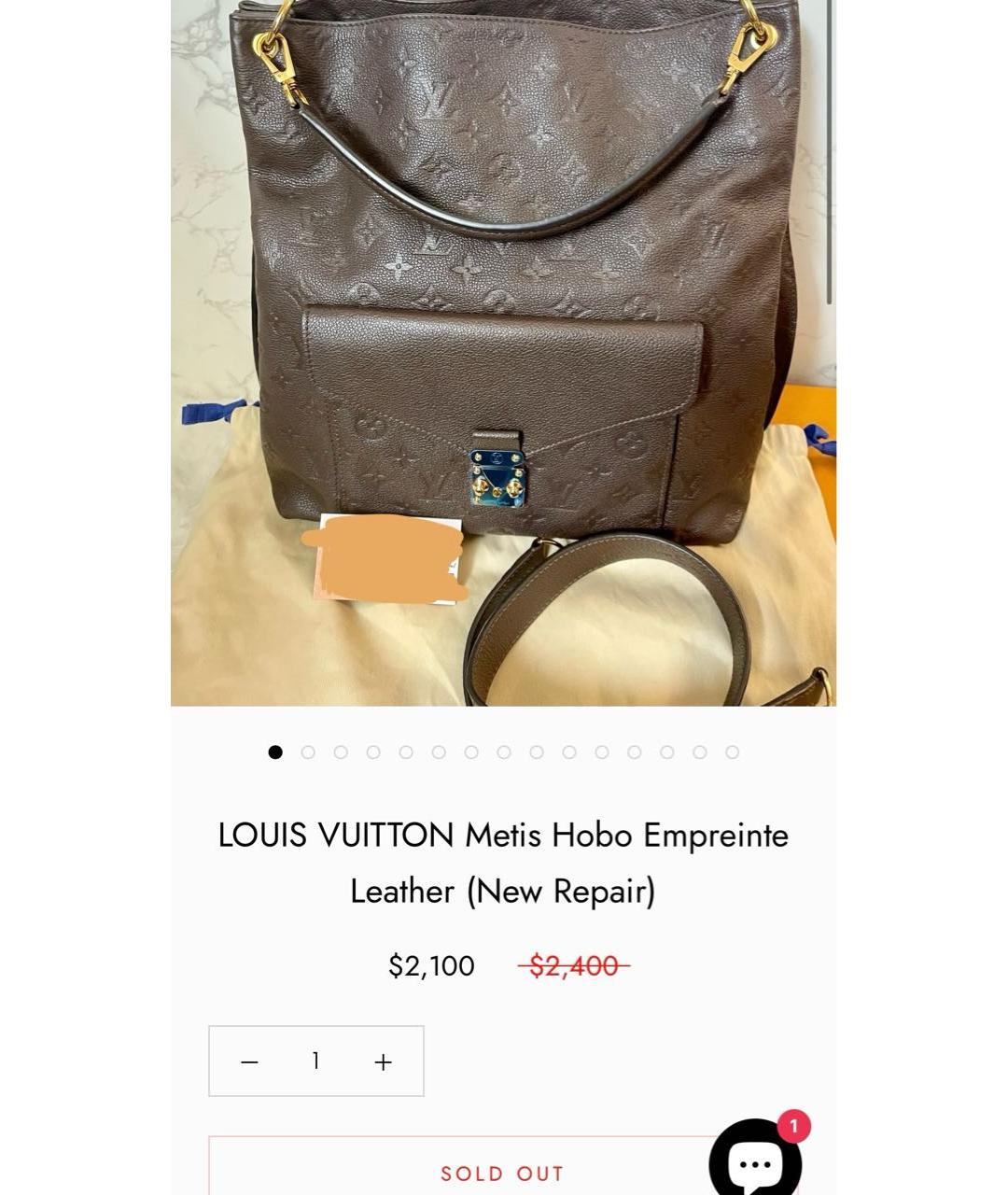
Task: Tap the three-dots icon inside chat bubble
Action: pyautogui.click(x=752, y=1164)
